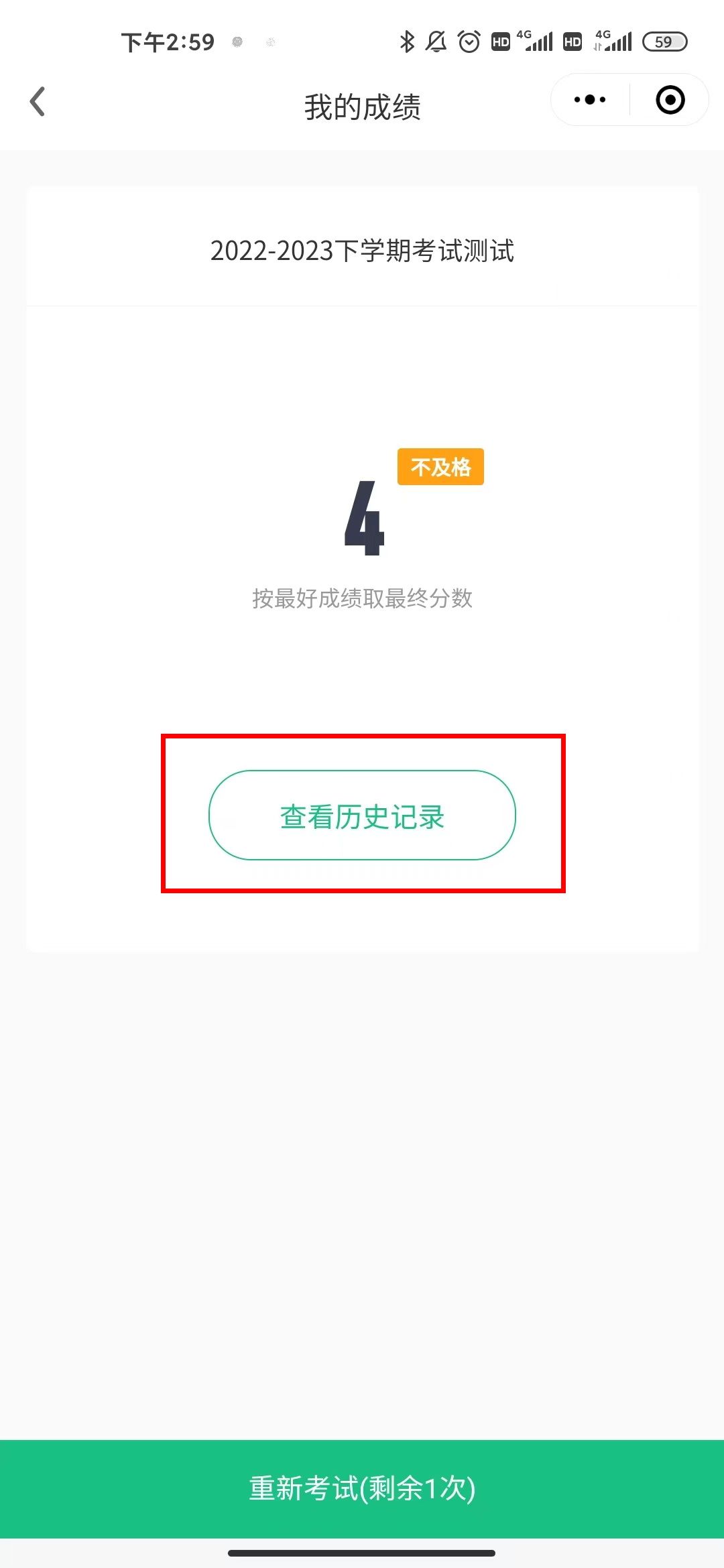The height and width of the screenshot is (1568, 724).
Task: Open the mini program three-dot menu
Action: click(x=590, y=100)
